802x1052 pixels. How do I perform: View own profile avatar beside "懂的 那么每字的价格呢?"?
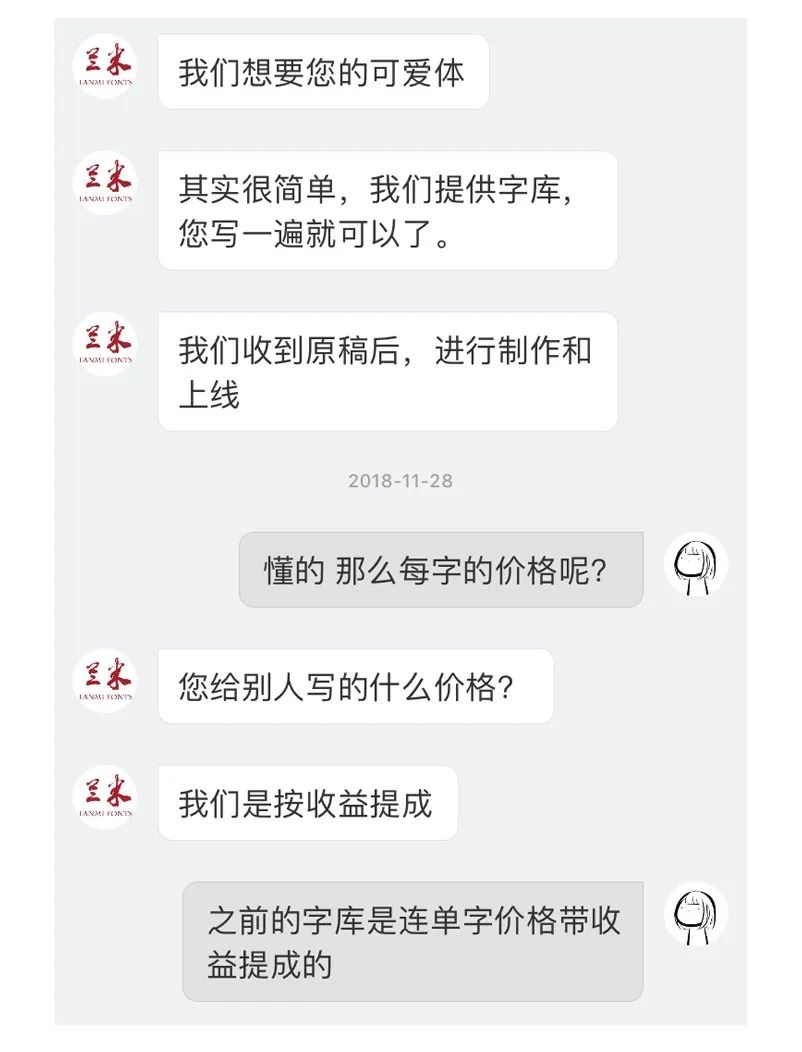click(x=695, y=564)
